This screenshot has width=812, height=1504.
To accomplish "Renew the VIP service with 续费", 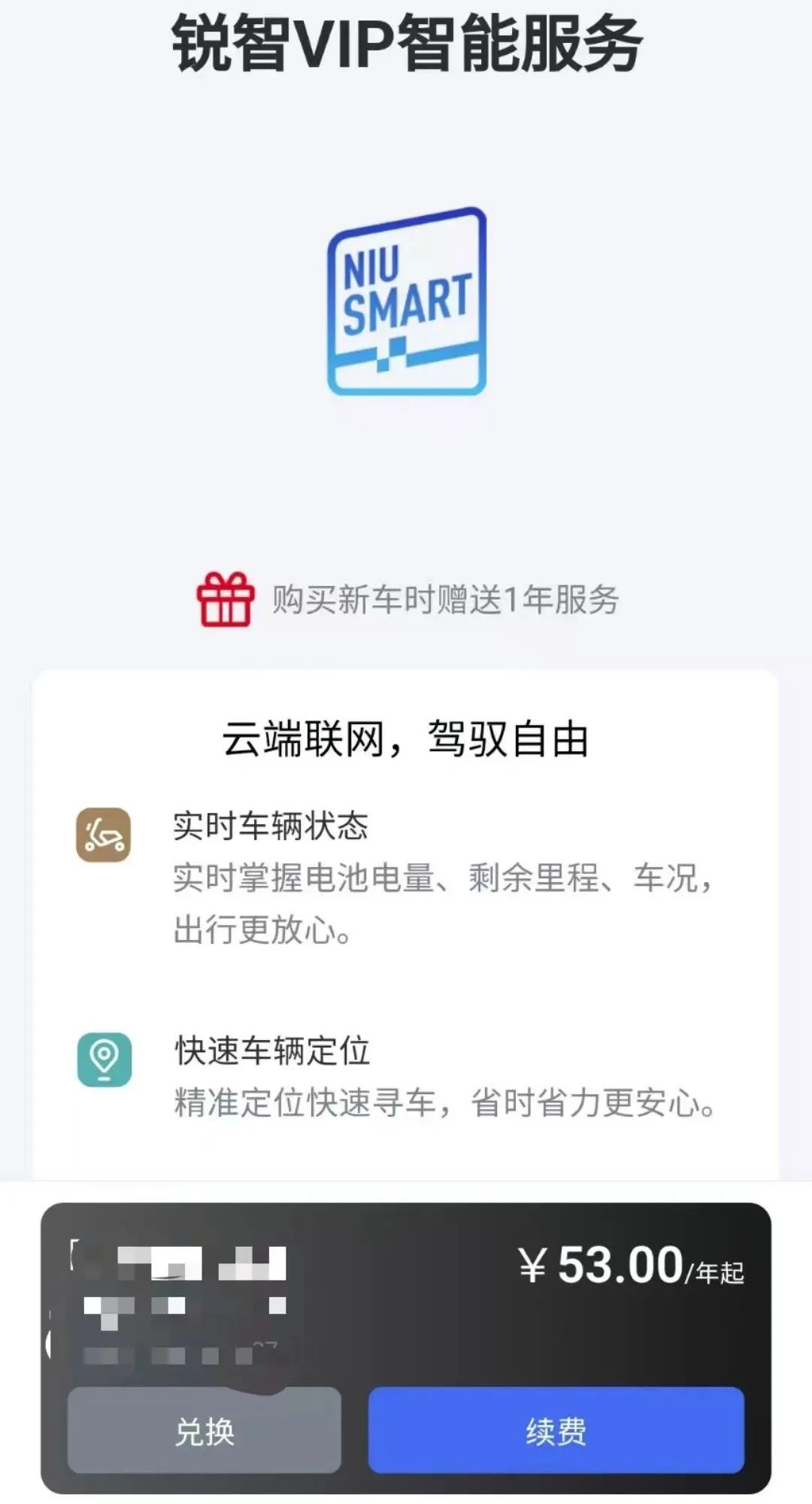I will (556, 1431).
